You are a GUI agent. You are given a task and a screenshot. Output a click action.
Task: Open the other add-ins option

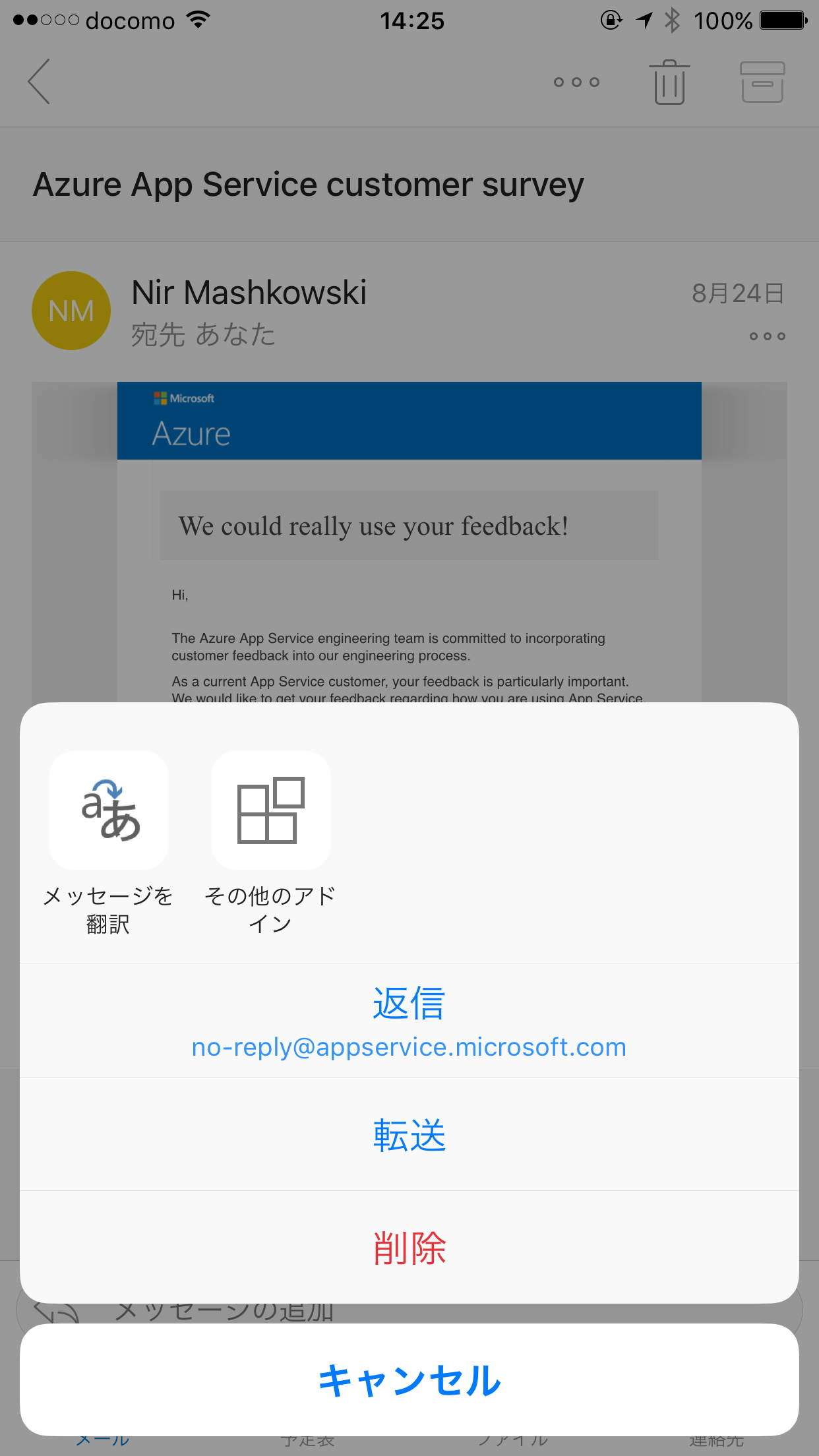(x=270, y=810)
